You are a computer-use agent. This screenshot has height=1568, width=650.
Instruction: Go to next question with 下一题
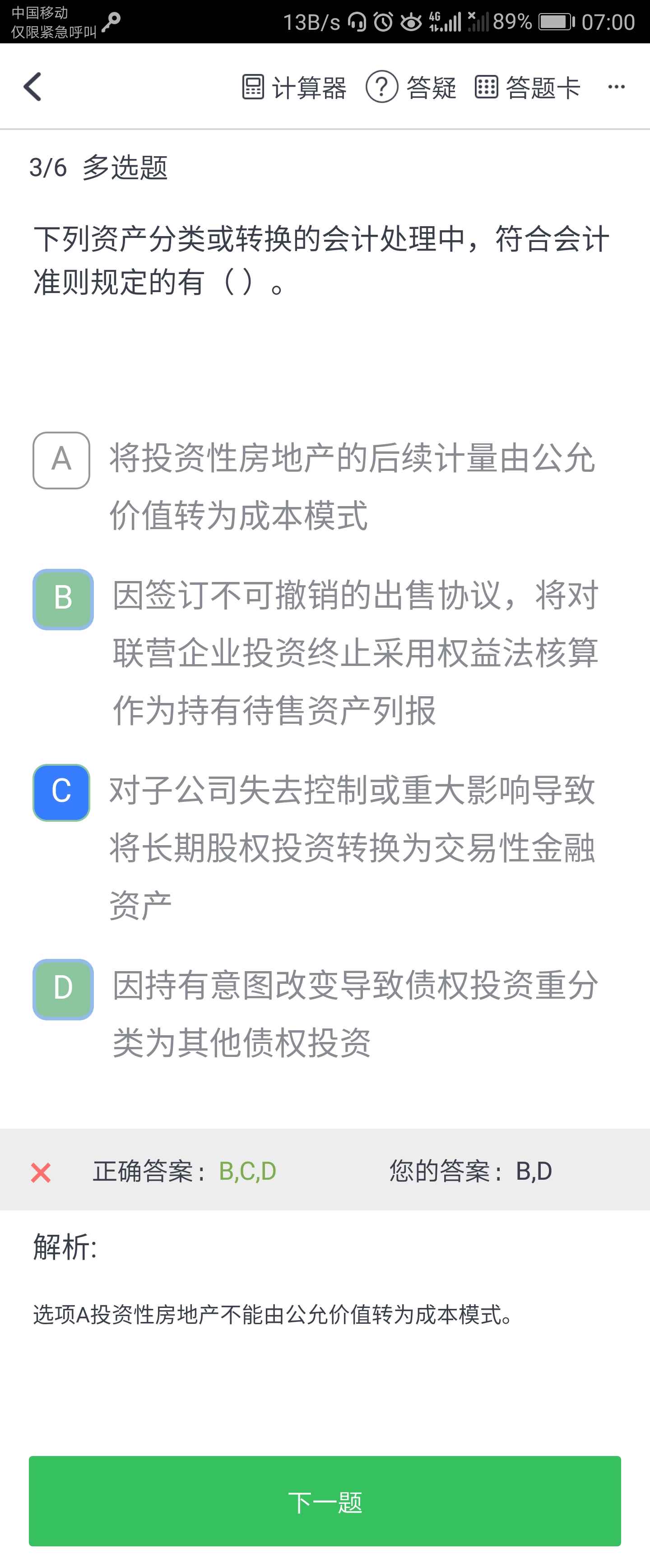[x=325, y=1501]
